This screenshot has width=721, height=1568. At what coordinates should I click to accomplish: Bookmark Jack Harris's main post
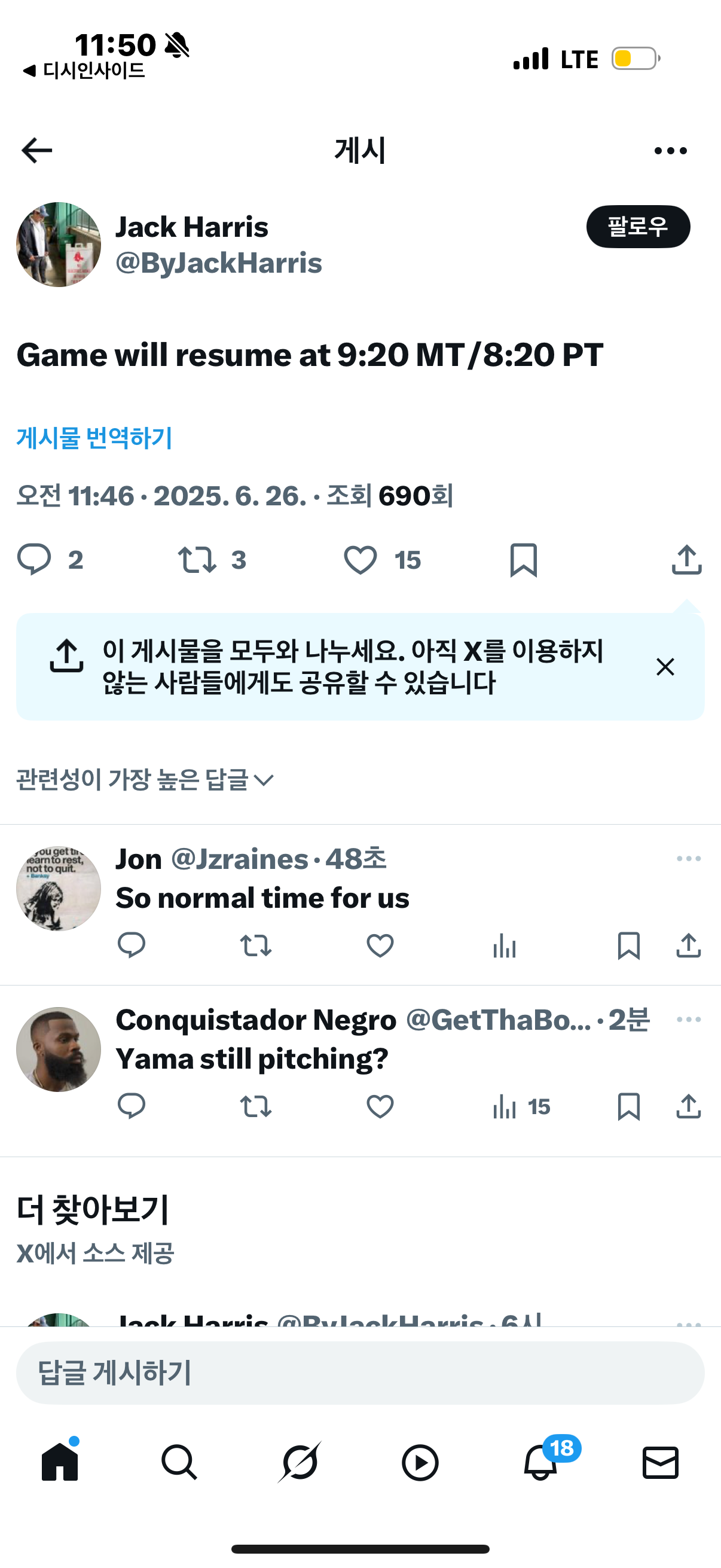[x=523, y=559]
